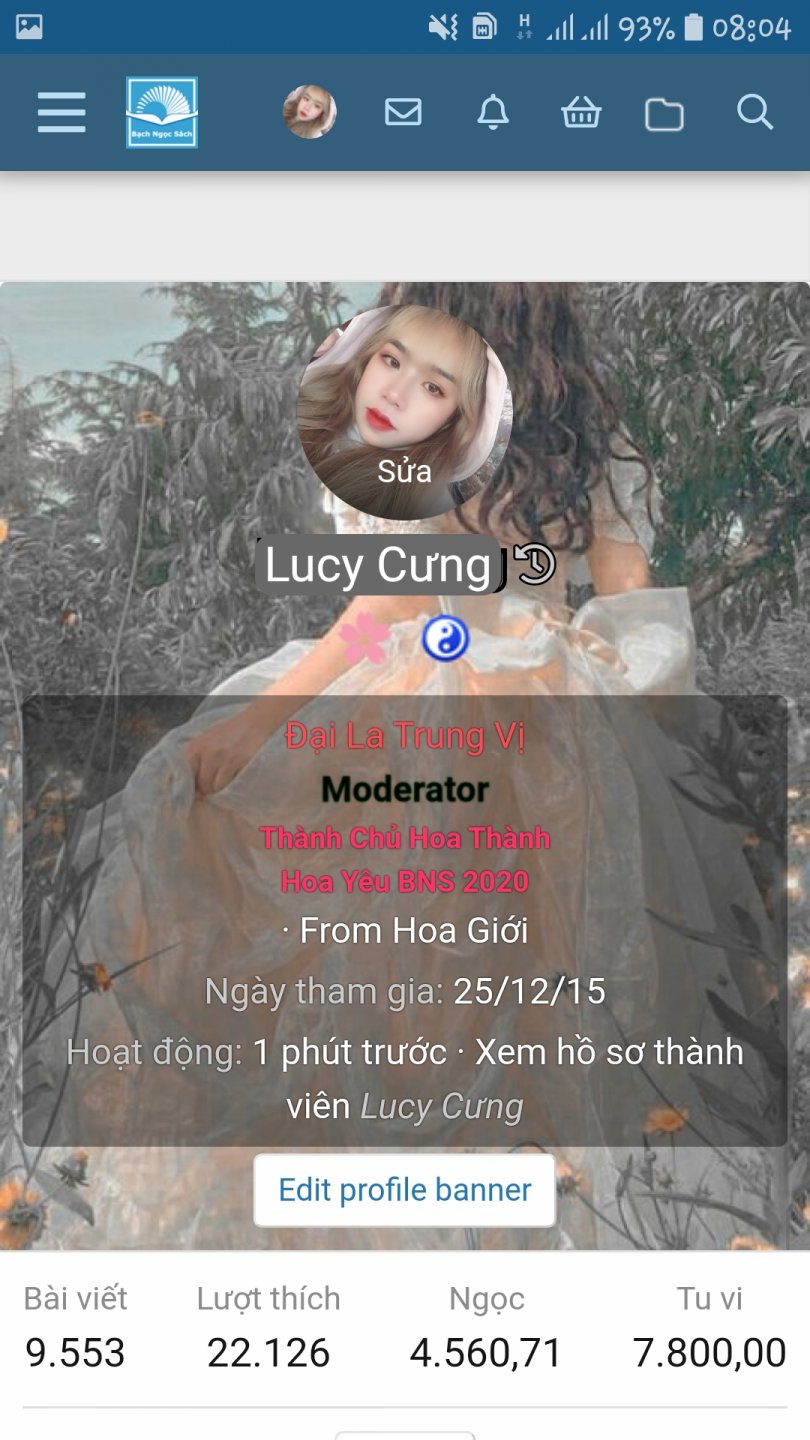Screen dimensions: 810x1440
Task: View username change history icon
Action: coord(535,565)
